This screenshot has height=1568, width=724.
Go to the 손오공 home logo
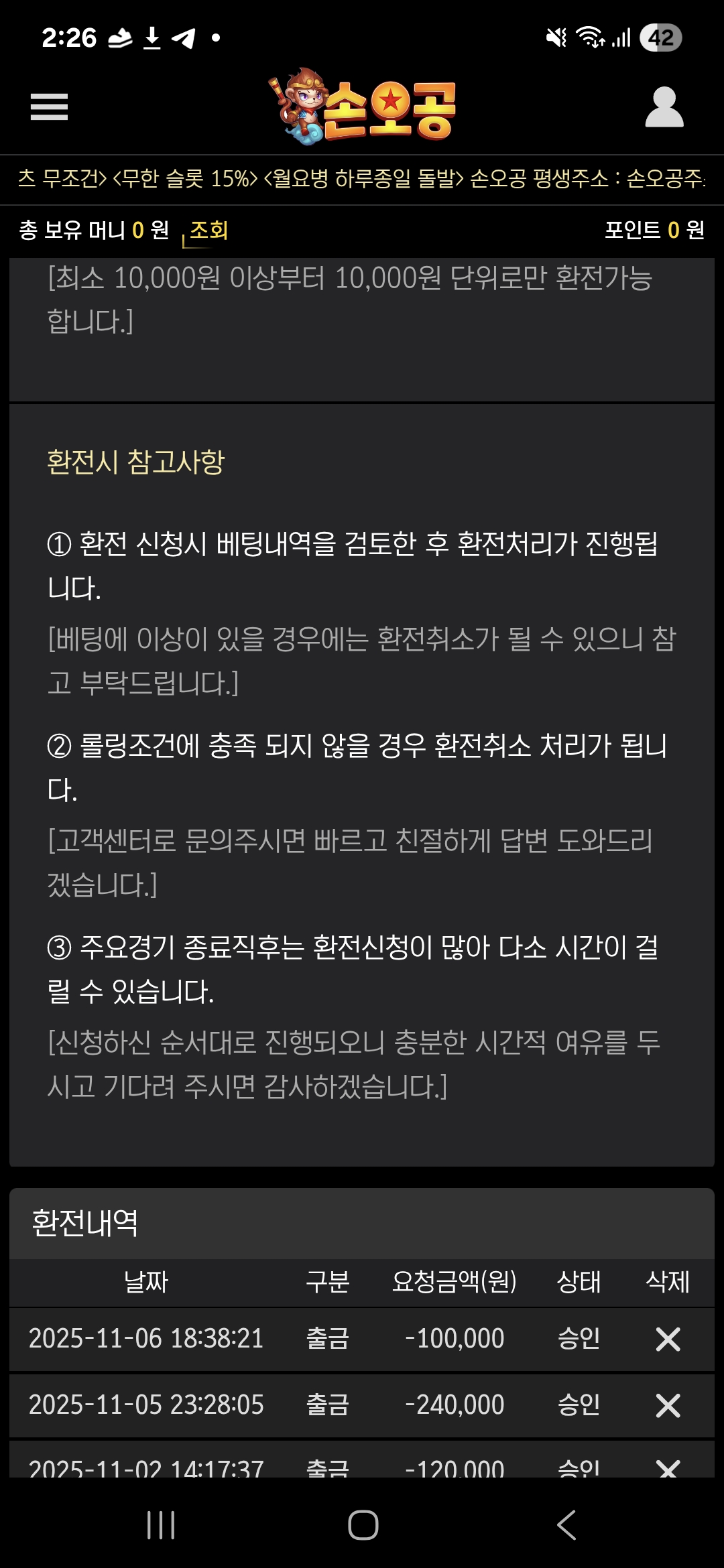click(x=365, y=106)
